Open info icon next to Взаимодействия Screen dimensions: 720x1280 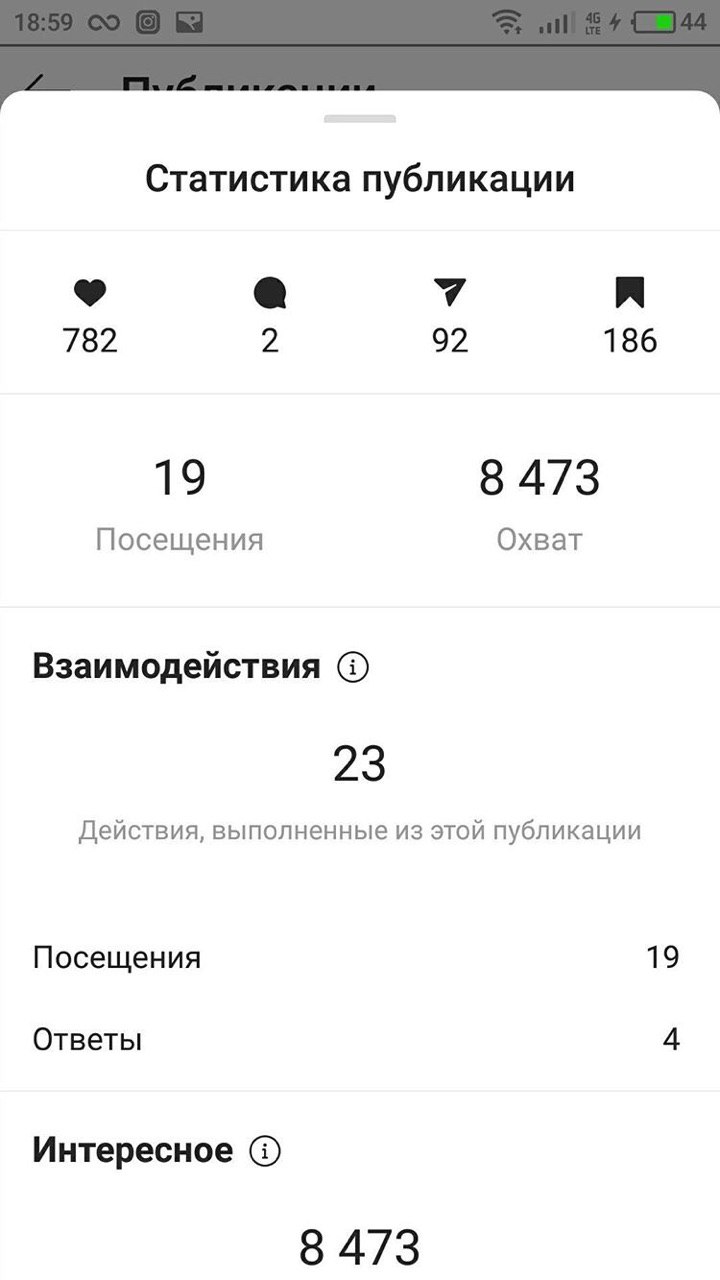coord(353,667)
